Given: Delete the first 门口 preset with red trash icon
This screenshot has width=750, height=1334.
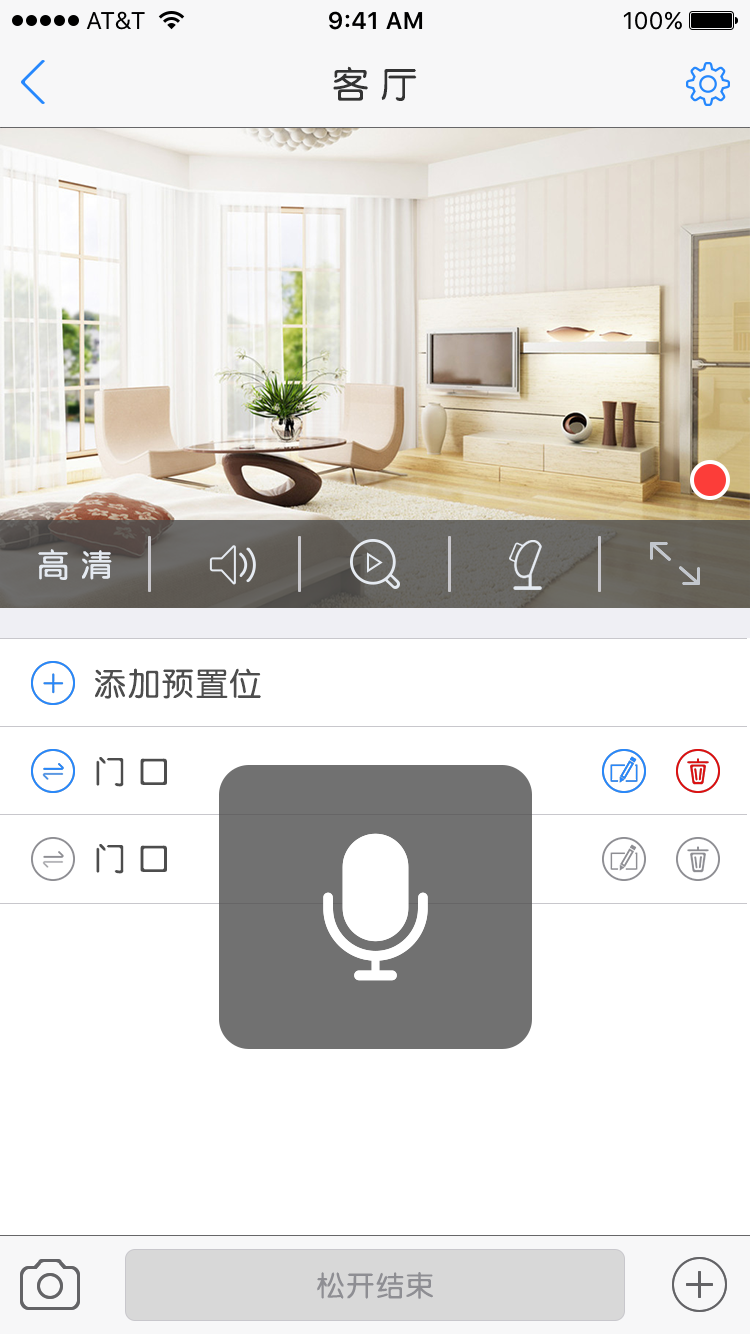Looking at the screenshot, I should pyautogui.click(x=698, y=771).
